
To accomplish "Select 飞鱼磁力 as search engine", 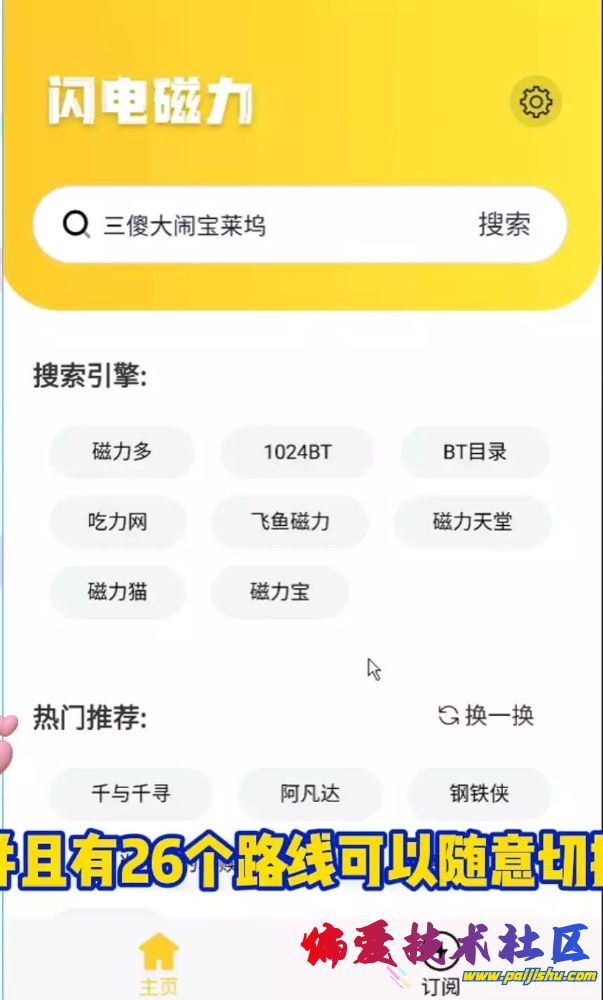I will [x=290, y=521].
